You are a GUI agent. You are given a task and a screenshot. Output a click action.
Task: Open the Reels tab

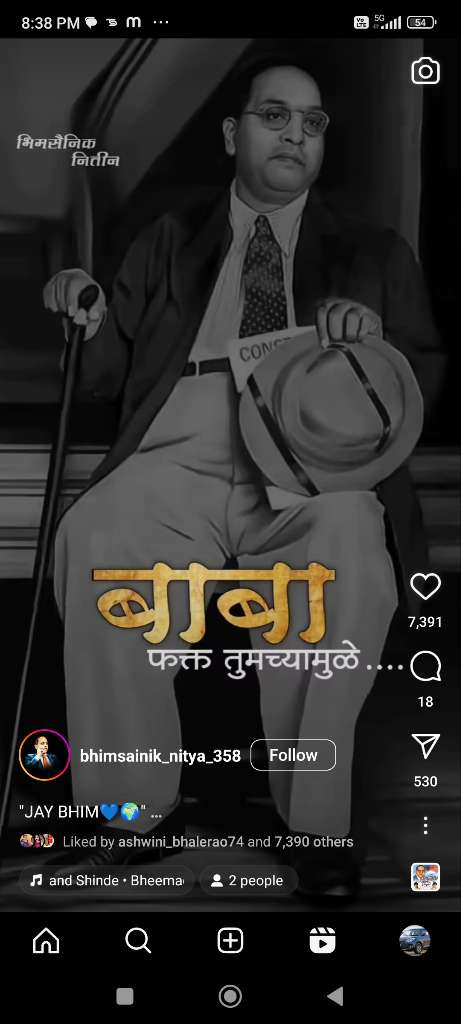(x=322, y=941)
